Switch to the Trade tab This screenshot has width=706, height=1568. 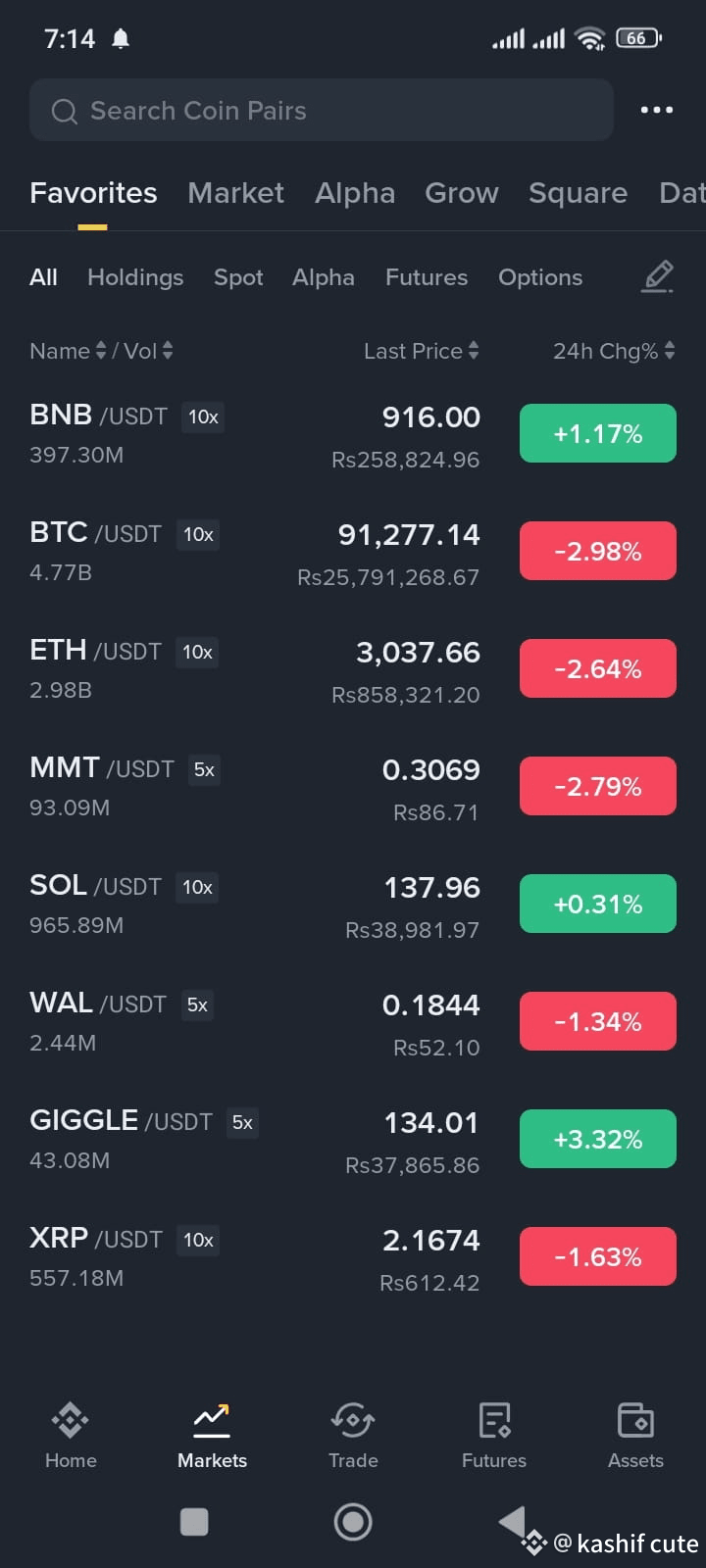[353, 1435]
